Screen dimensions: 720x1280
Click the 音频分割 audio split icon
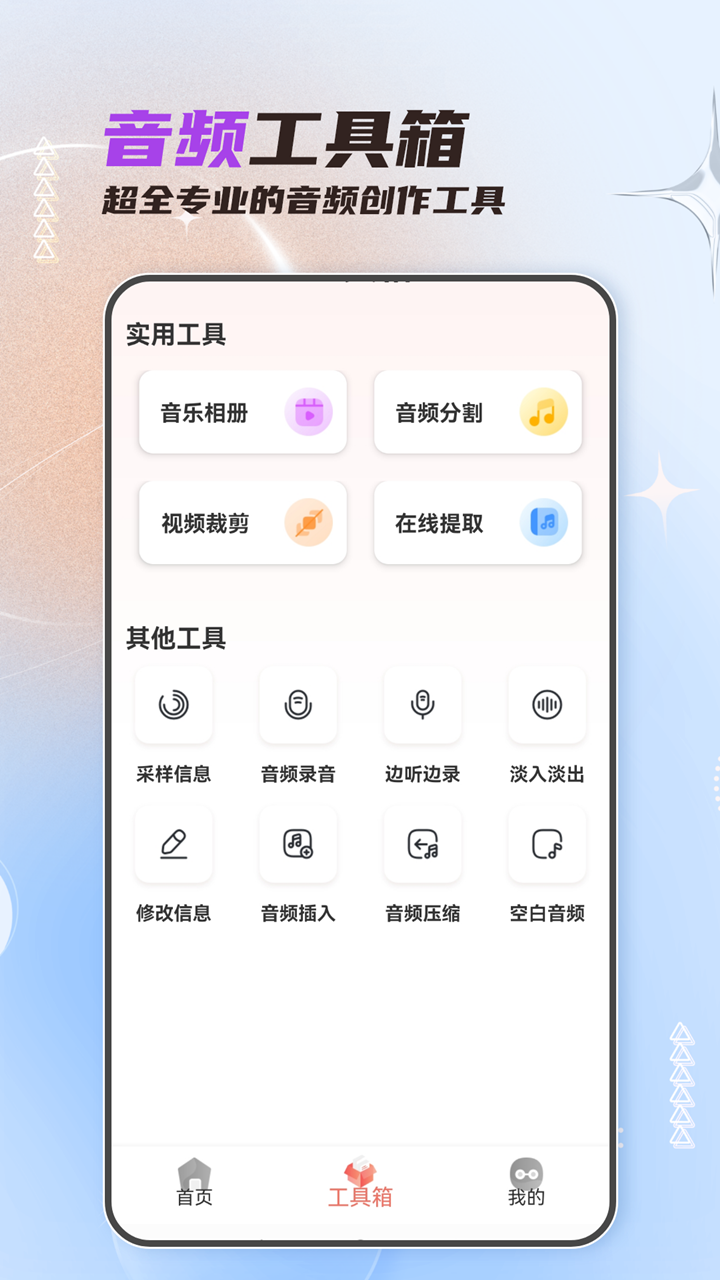[547, 413]
